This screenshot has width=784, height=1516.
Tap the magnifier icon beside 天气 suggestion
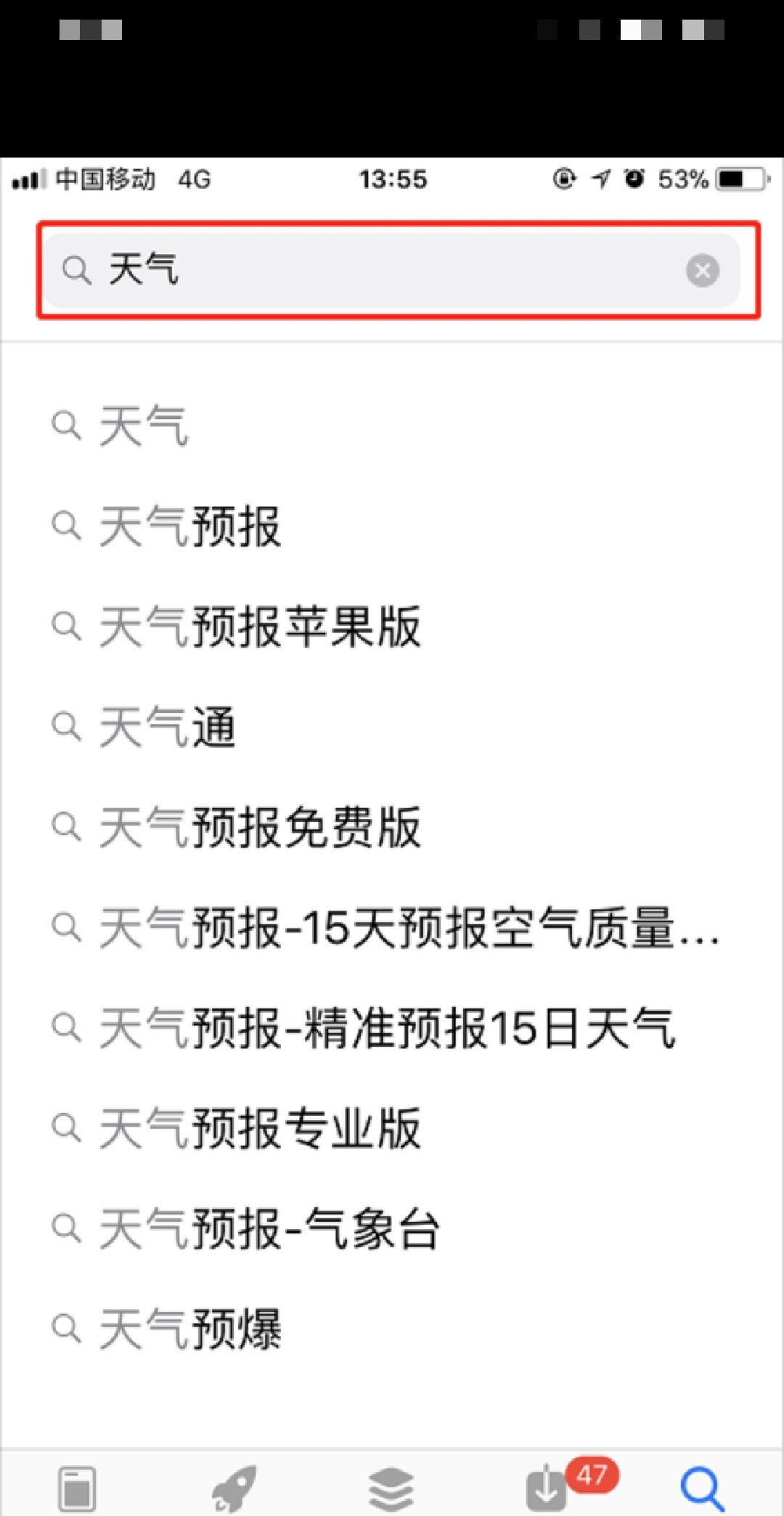pyautogui.click(x=68, y=427)
